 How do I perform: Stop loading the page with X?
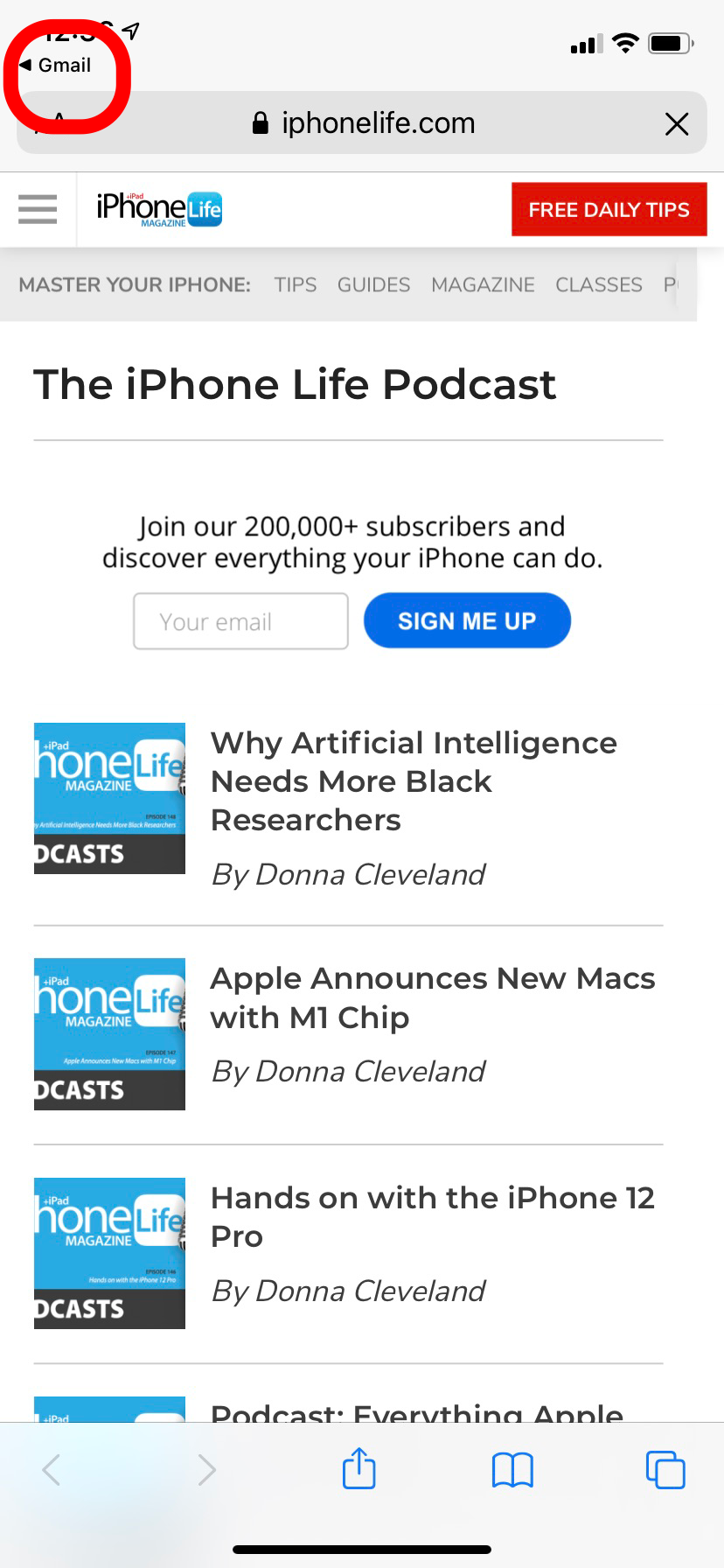676,124
